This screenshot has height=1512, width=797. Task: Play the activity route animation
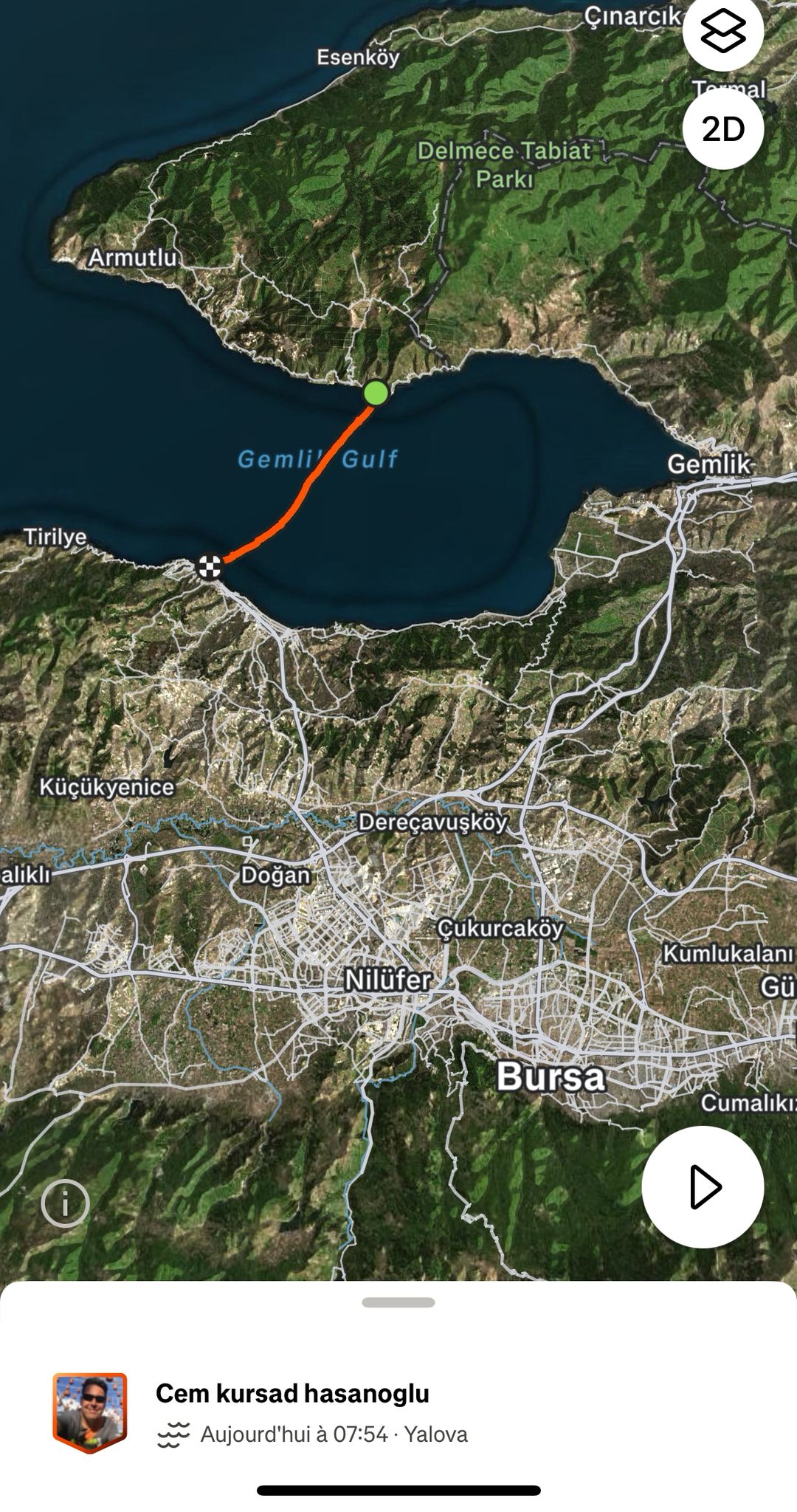click(x=703, y=1187)
